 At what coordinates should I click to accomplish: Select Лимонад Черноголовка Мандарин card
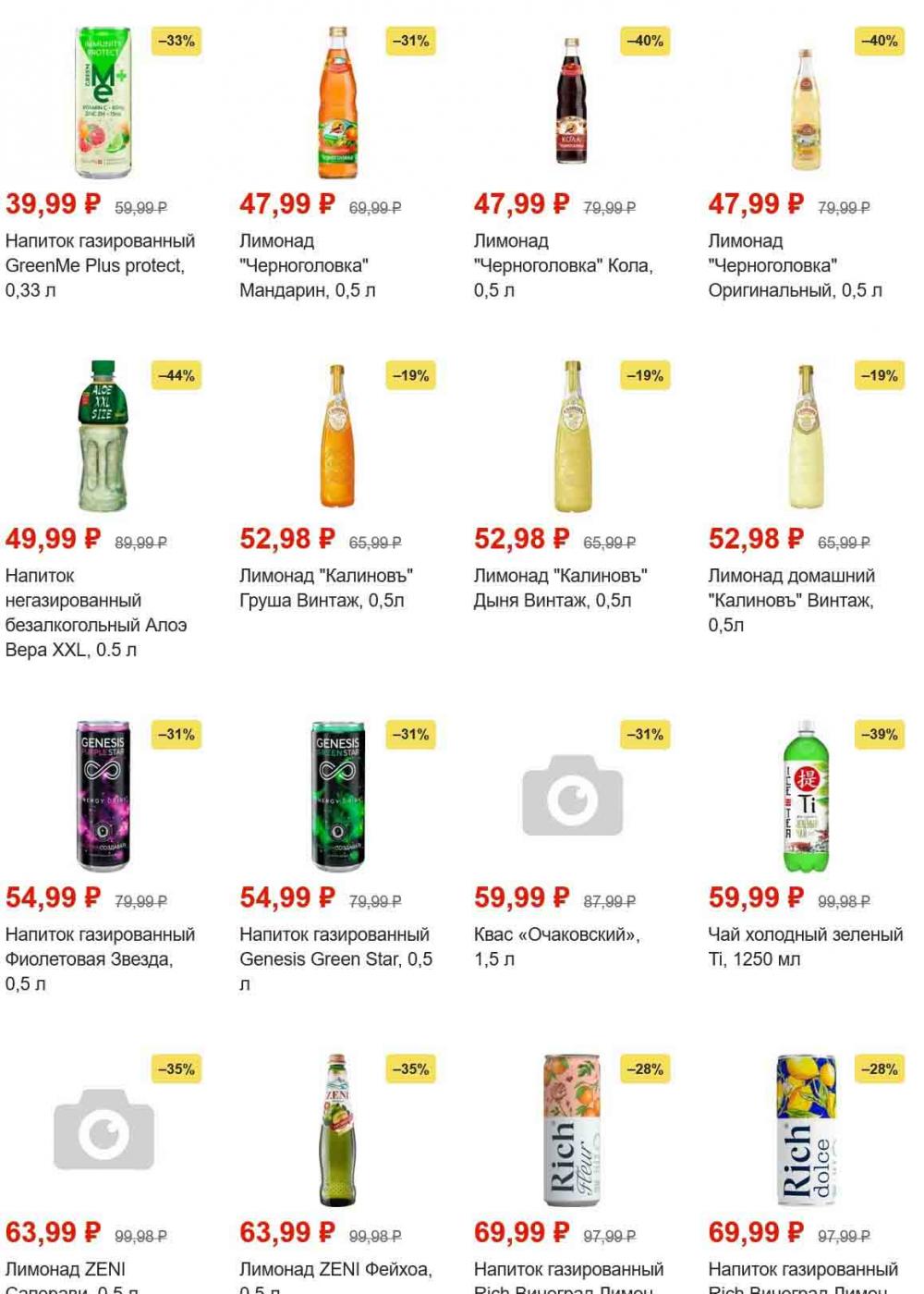307,264
